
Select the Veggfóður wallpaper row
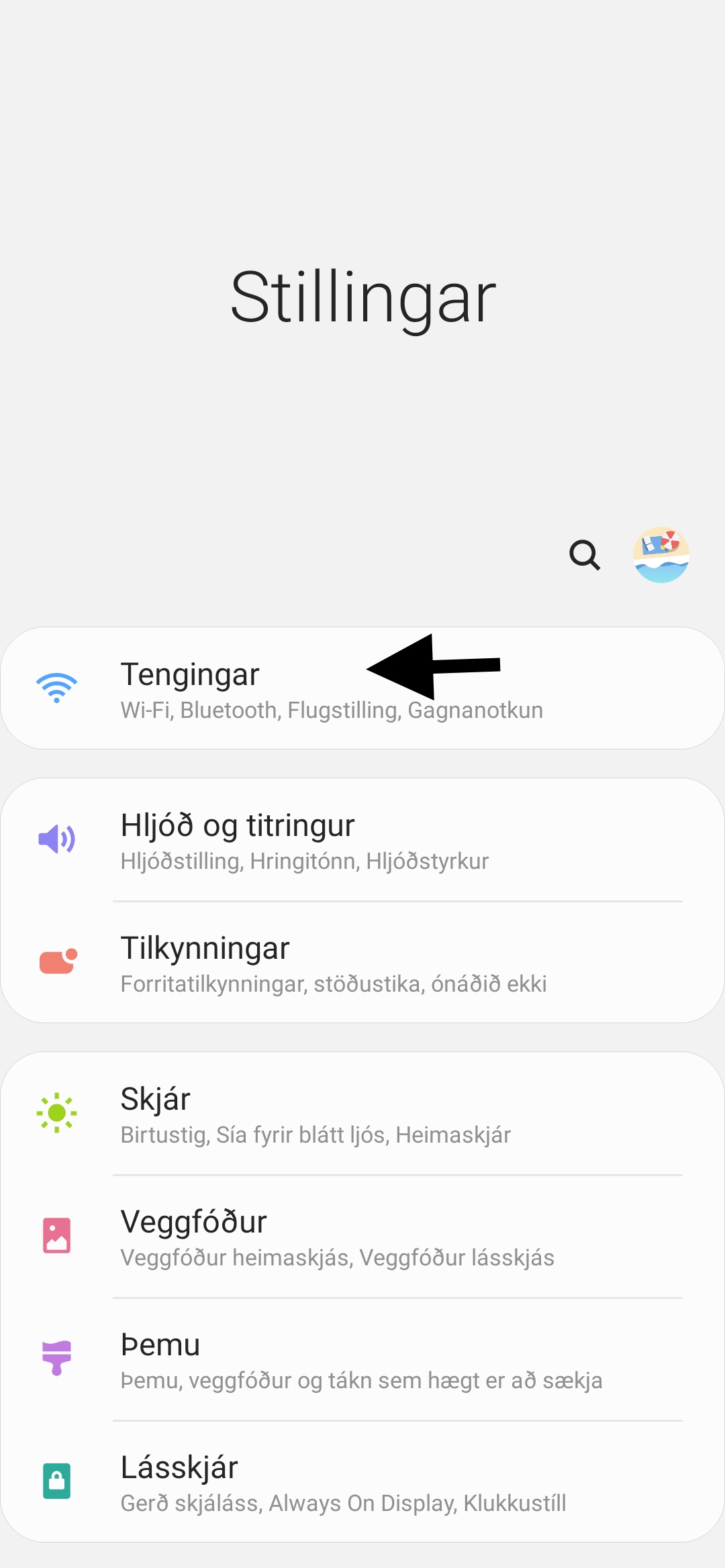point(362,1237)
